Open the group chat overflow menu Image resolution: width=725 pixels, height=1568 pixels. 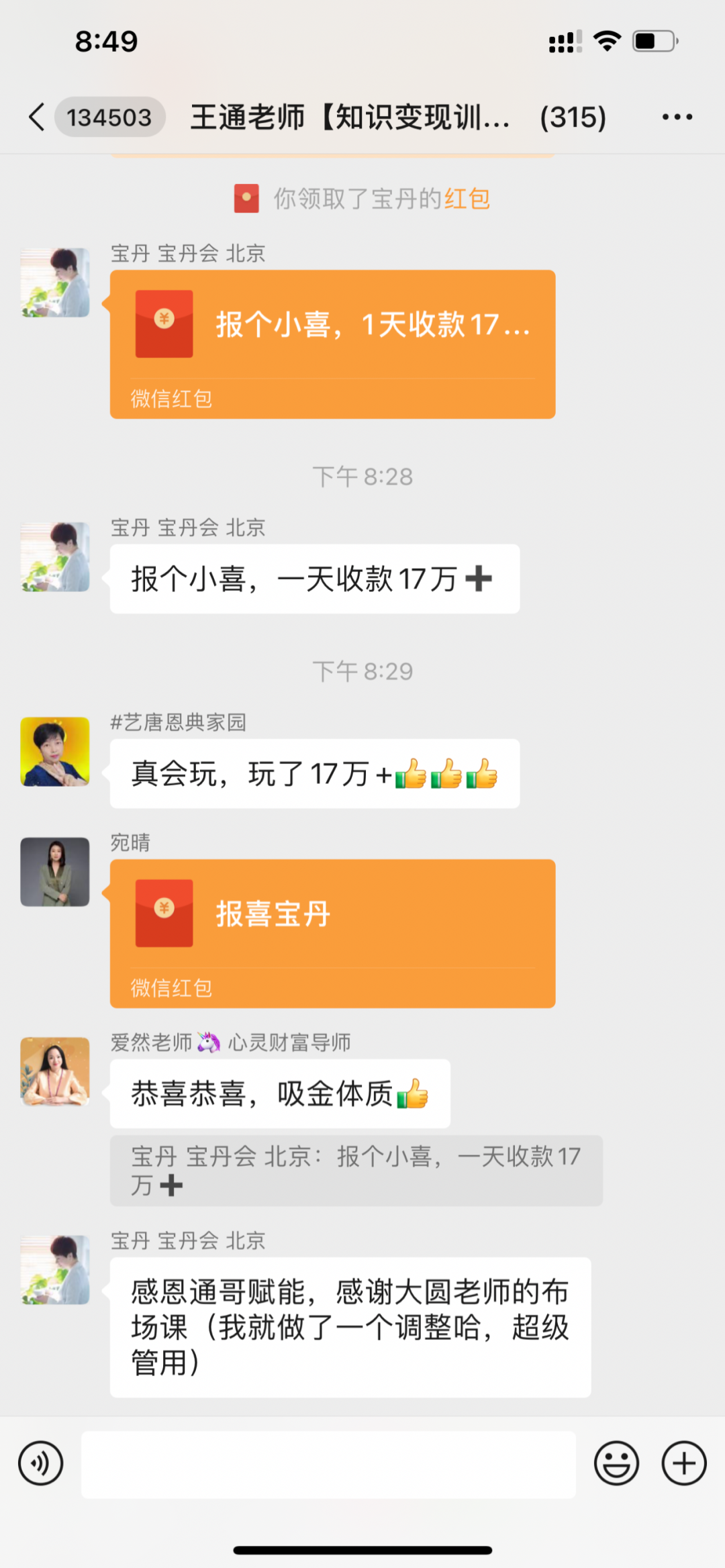(x=677, y=117)
